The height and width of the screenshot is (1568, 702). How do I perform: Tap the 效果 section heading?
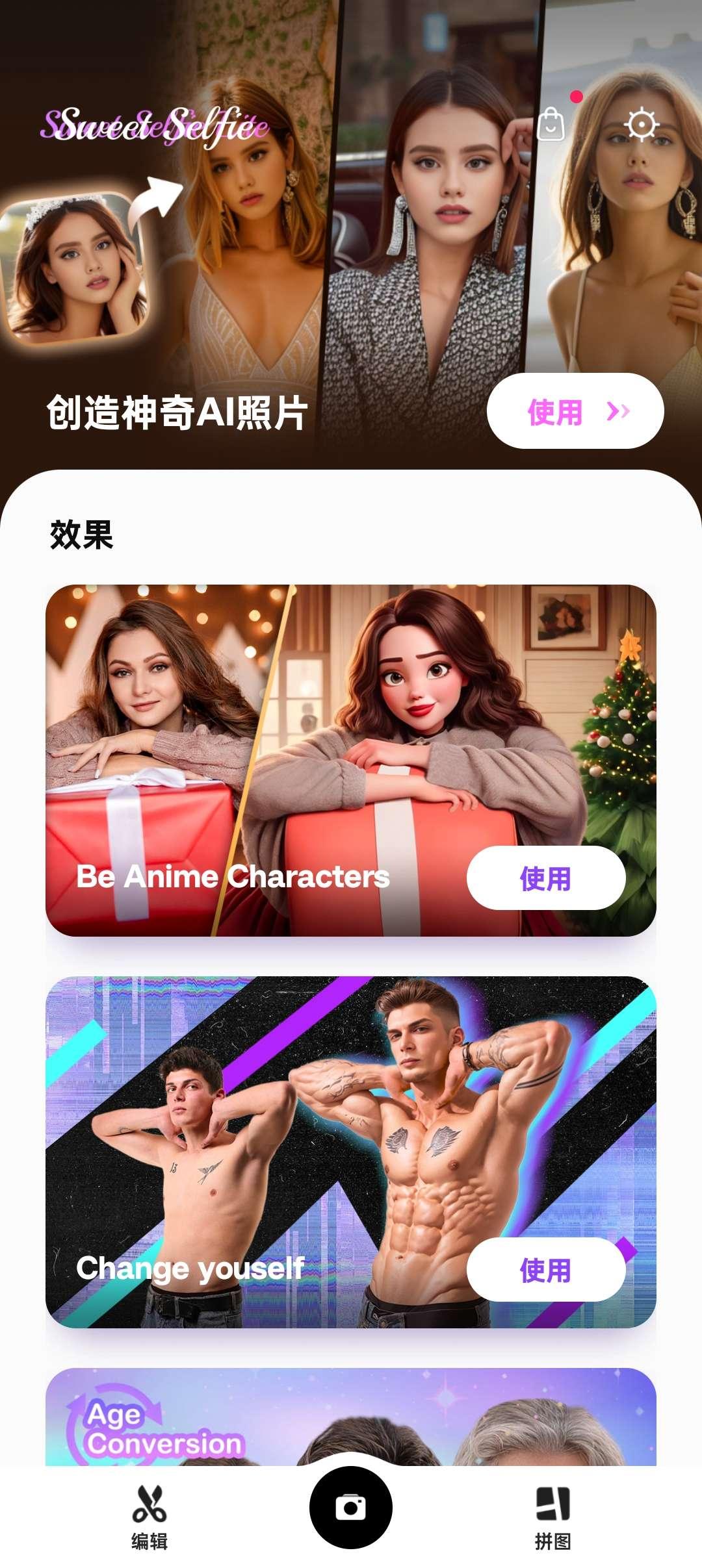point(81,534)
